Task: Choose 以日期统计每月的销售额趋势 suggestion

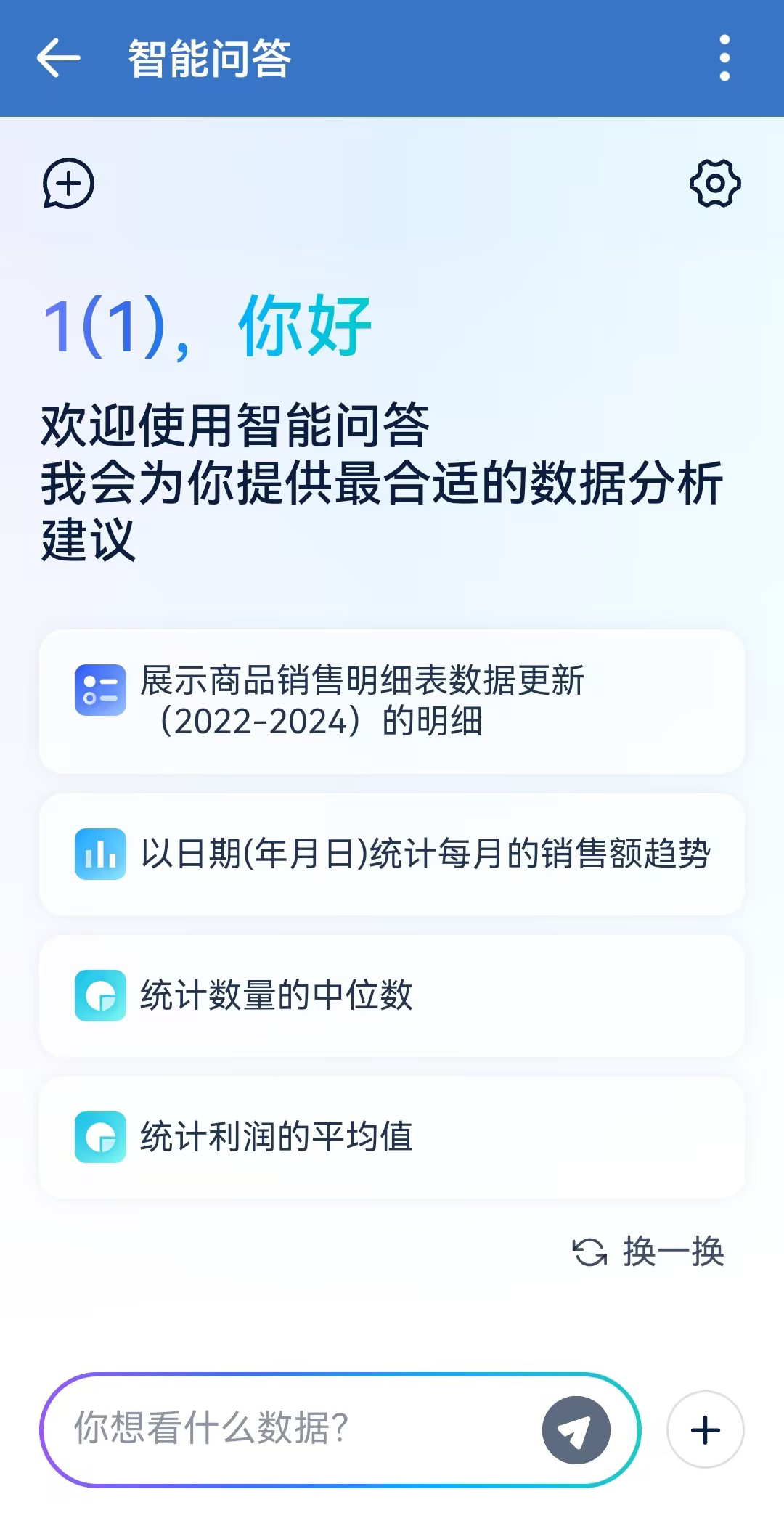Action: (x=392, y=854)
